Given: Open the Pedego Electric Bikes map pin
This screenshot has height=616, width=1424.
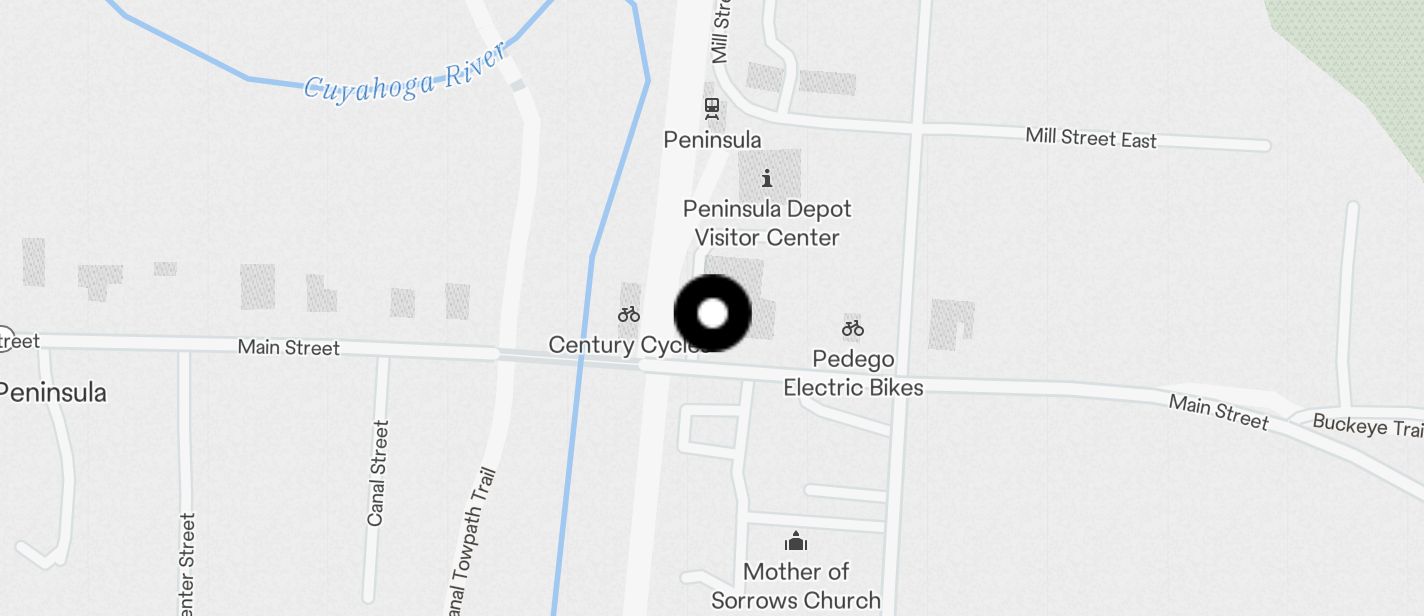Looking at the screenshot, I should coord(852,327).
